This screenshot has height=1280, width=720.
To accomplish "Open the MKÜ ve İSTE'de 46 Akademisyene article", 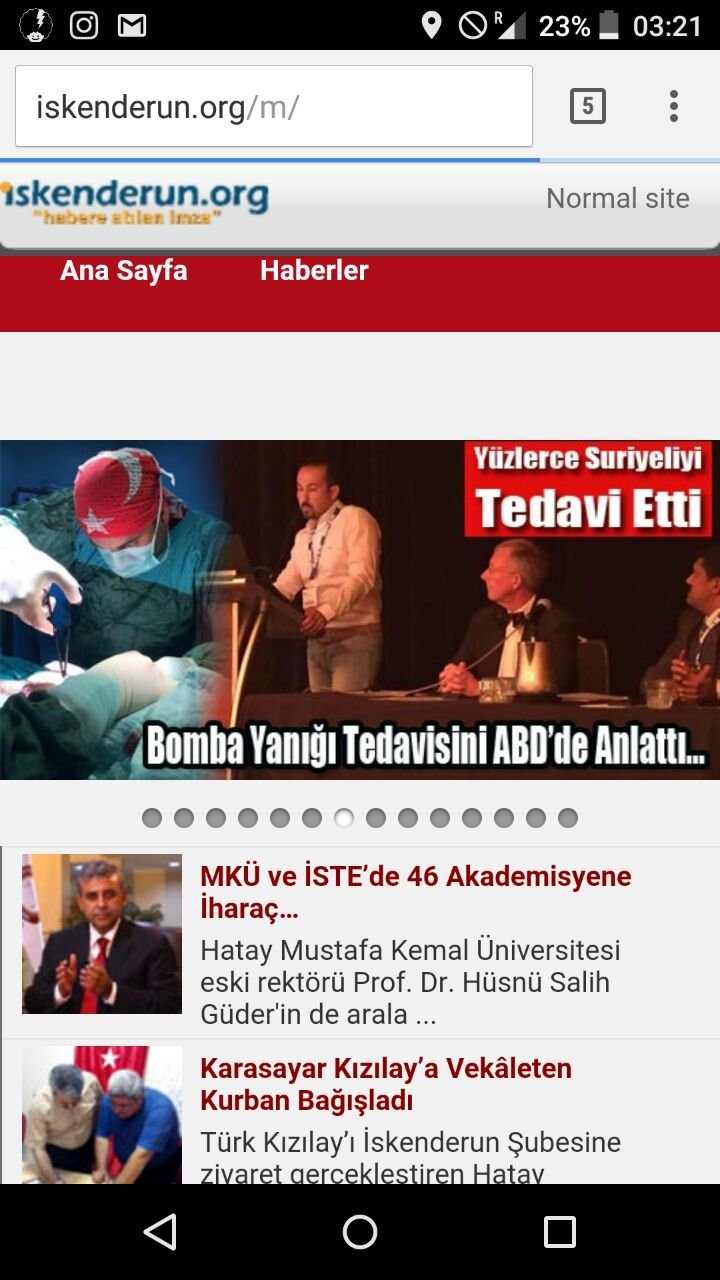I will pos(415,892).
